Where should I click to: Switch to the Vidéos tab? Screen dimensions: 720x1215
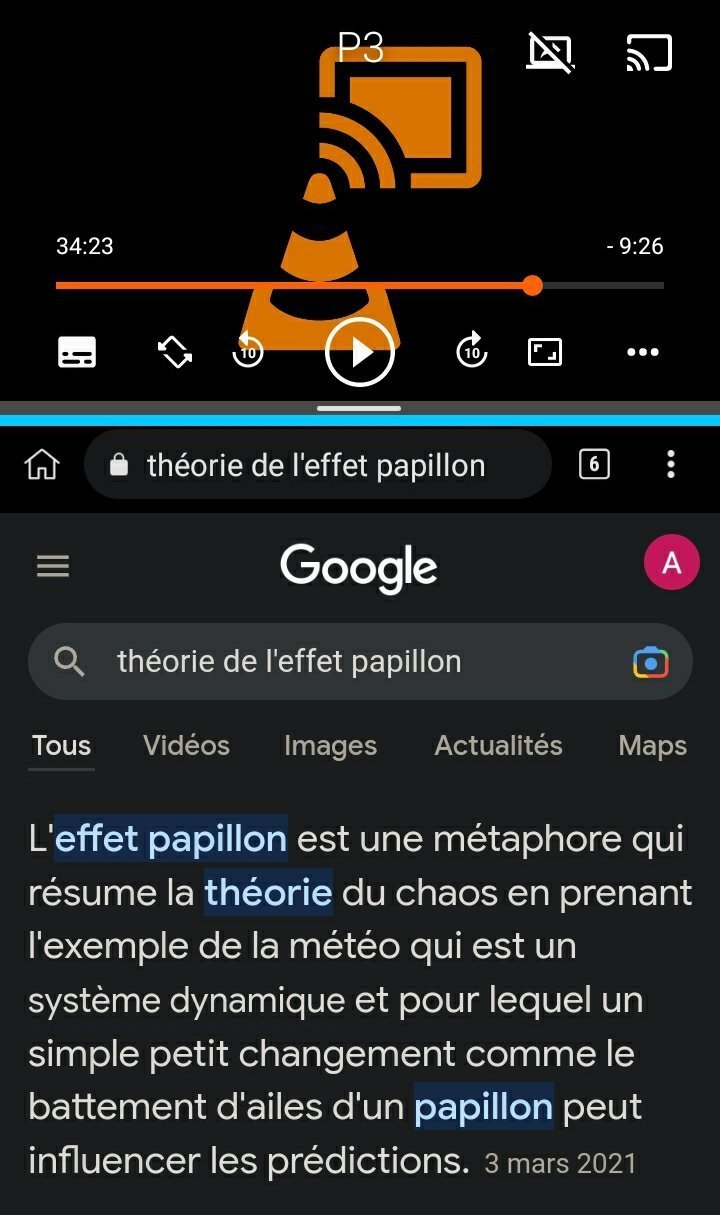tap(186, 746)
